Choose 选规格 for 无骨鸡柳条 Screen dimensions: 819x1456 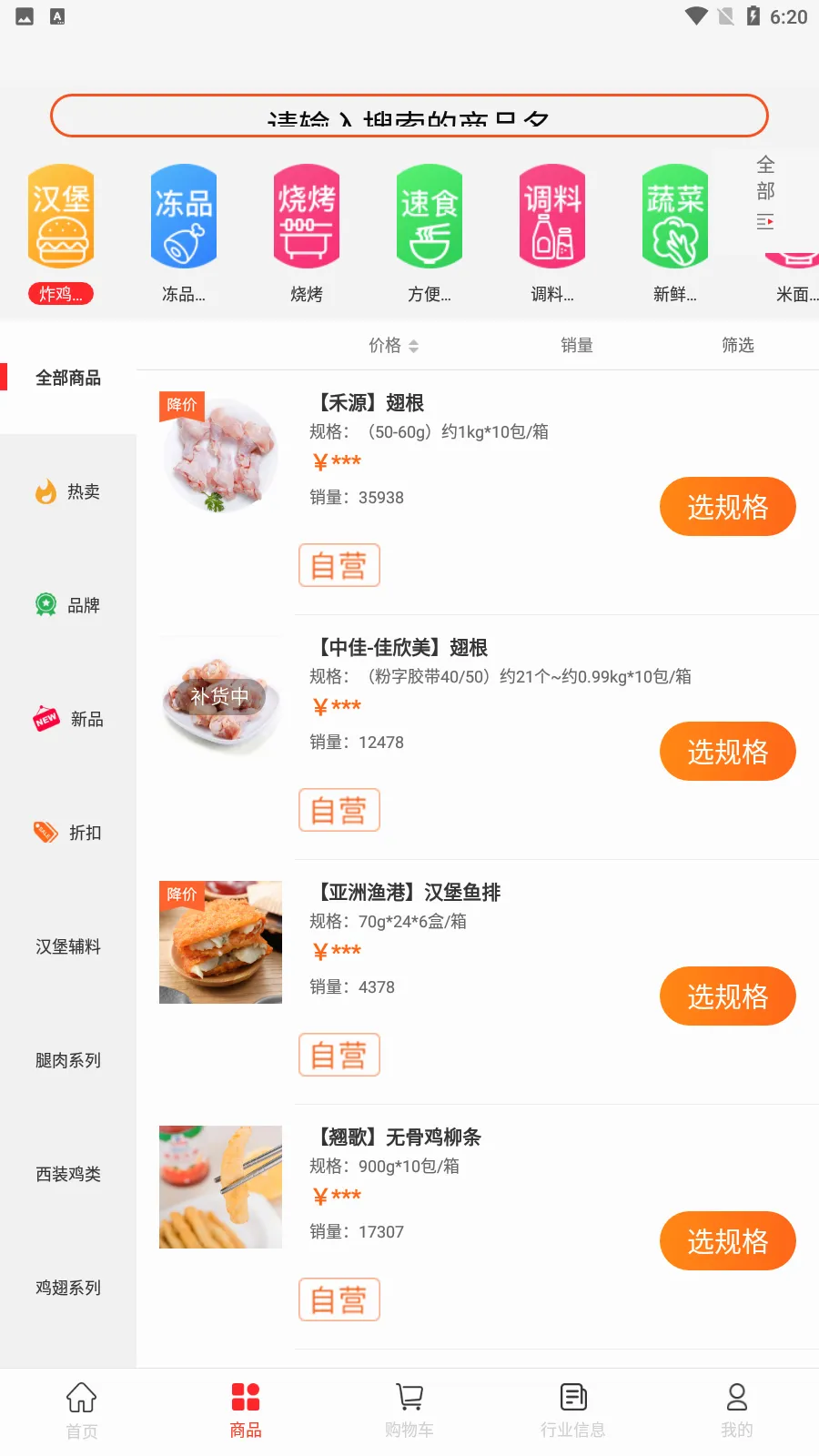728,1241
